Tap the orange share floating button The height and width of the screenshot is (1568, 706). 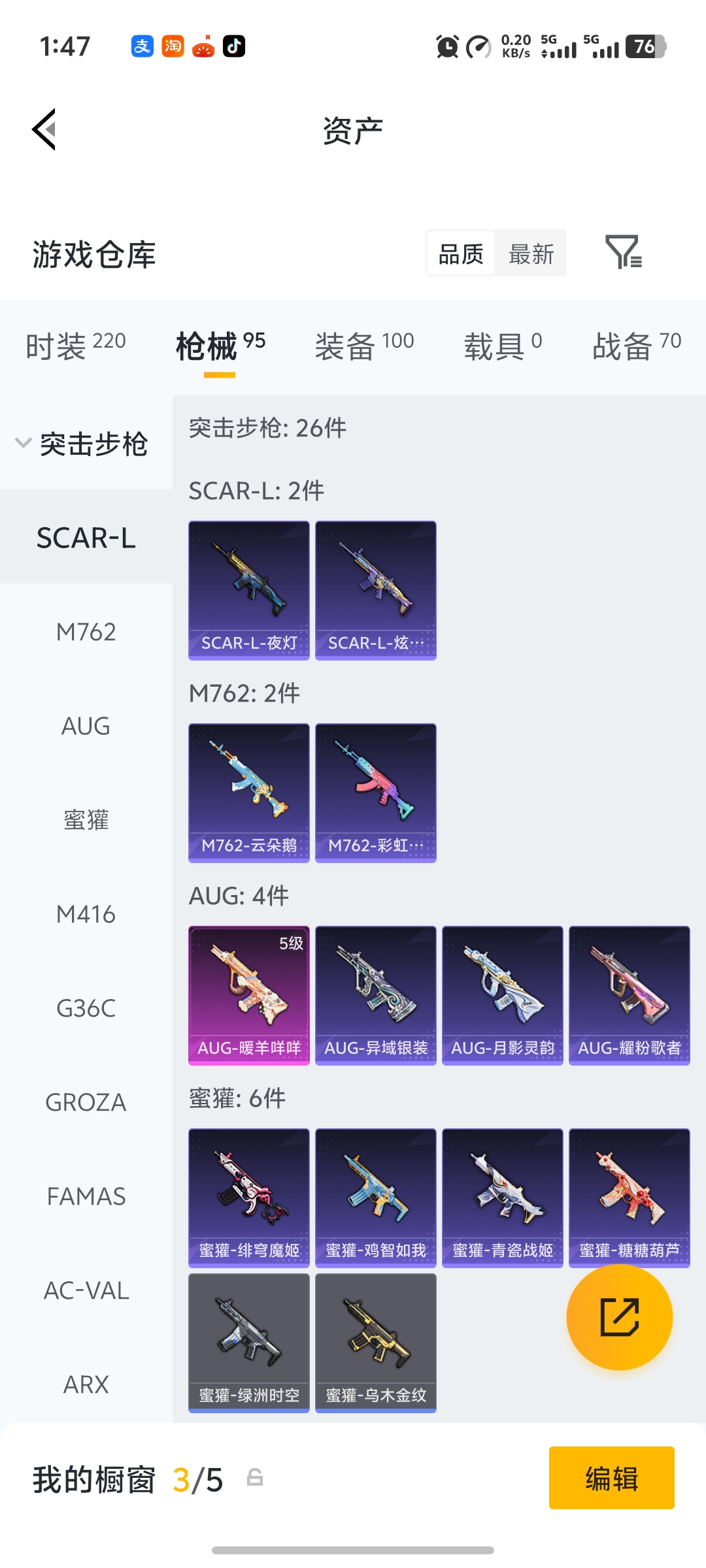[x=619, y=1316]
